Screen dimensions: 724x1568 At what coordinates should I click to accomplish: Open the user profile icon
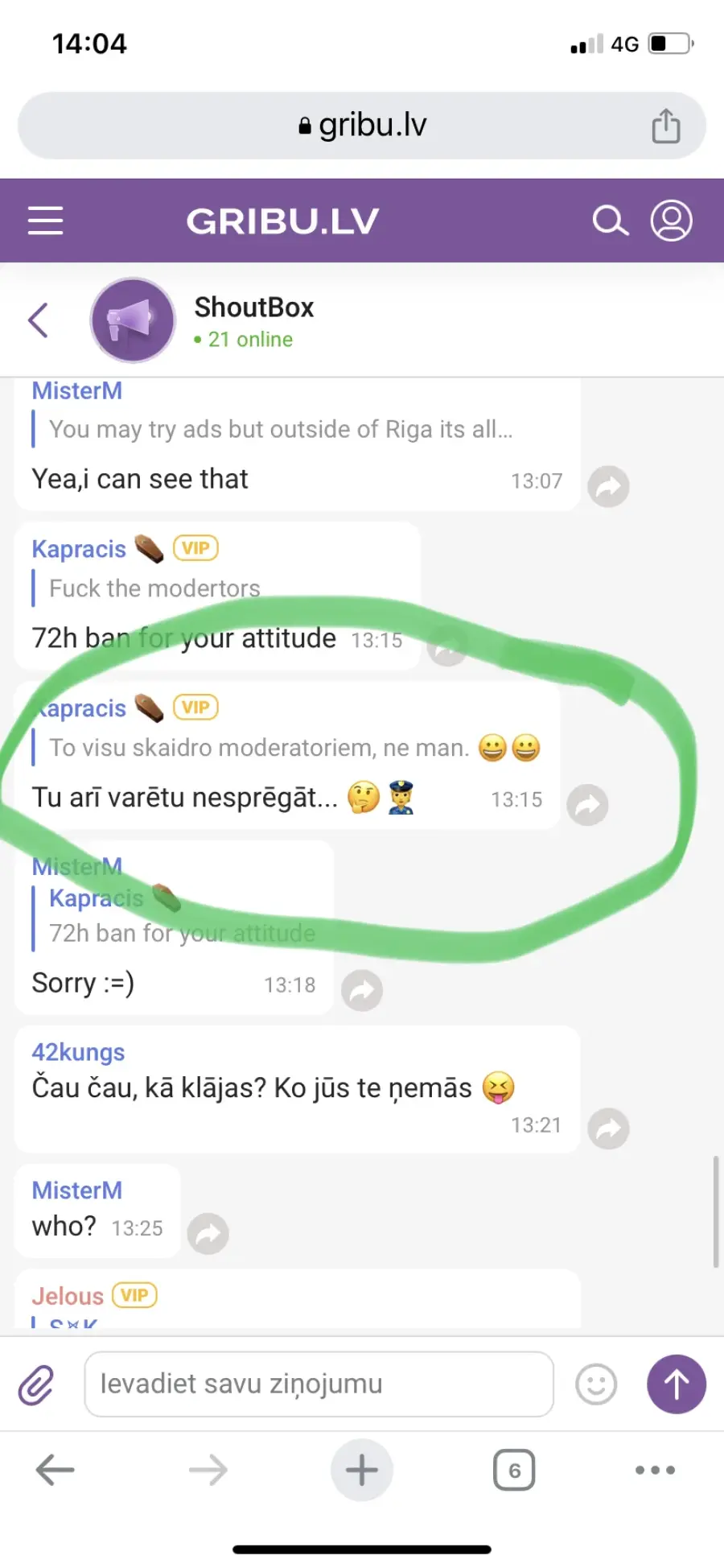[x=671, y=221]
